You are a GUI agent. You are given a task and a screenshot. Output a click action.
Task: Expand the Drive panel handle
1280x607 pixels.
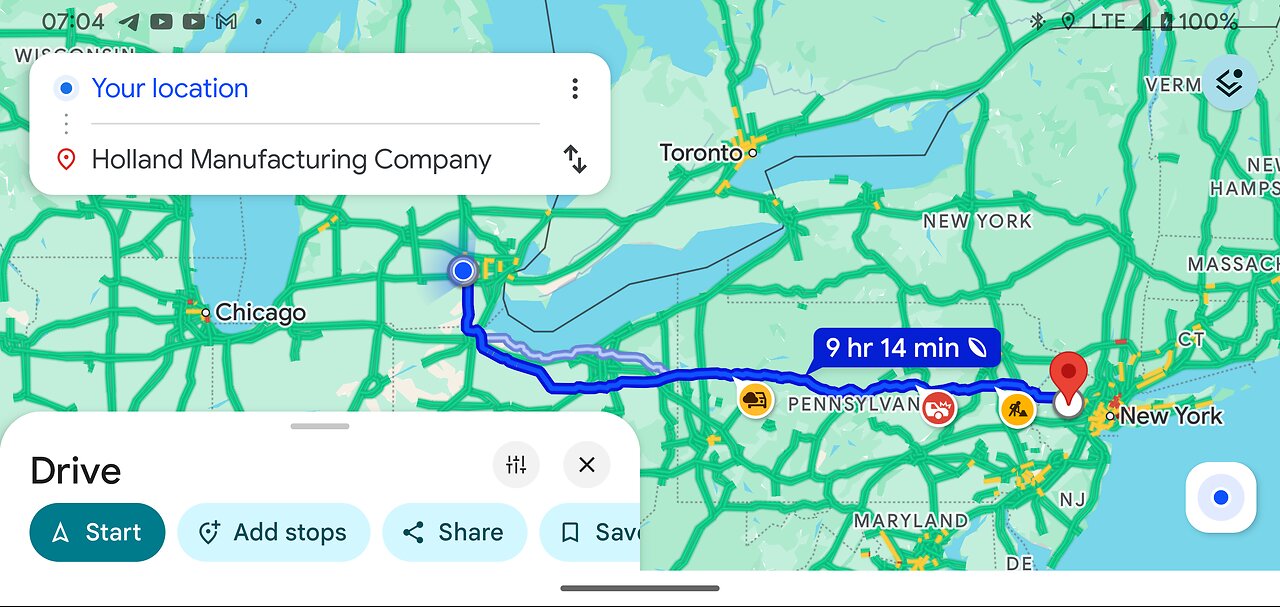coord(320,427)
